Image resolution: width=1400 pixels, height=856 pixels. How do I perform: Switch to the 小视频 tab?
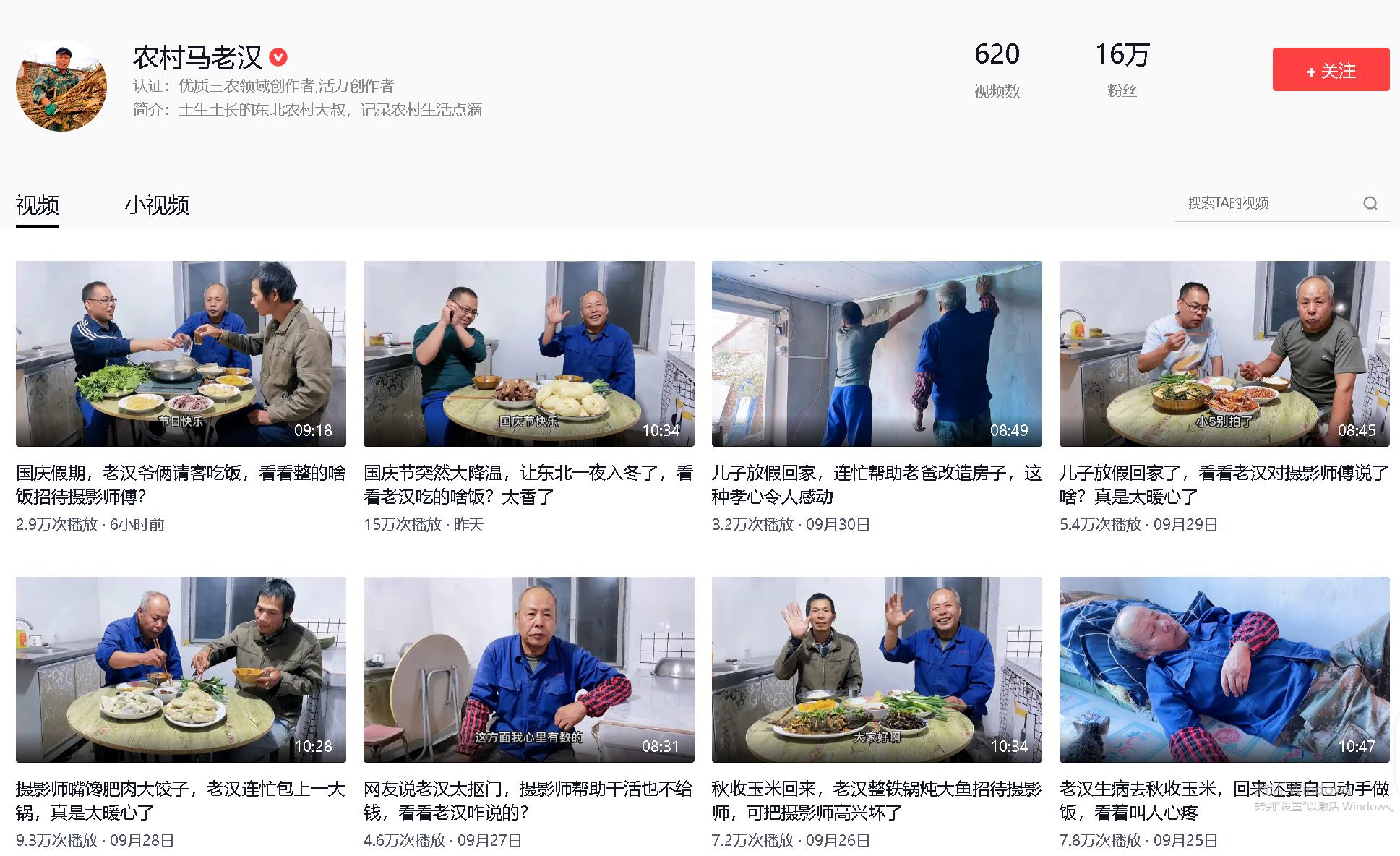(x=157, y=205)
